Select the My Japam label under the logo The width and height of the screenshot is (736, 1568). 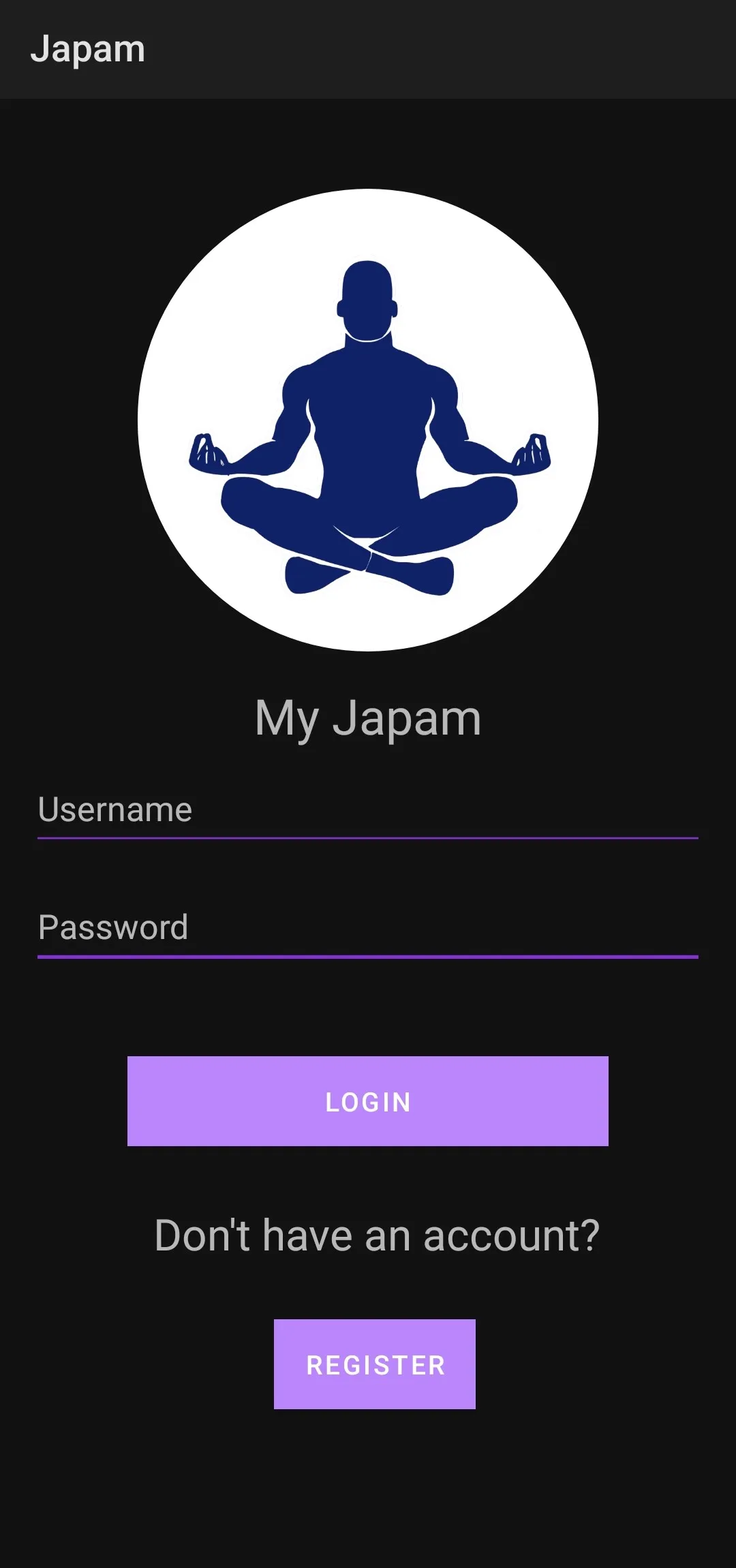(368, 717)
